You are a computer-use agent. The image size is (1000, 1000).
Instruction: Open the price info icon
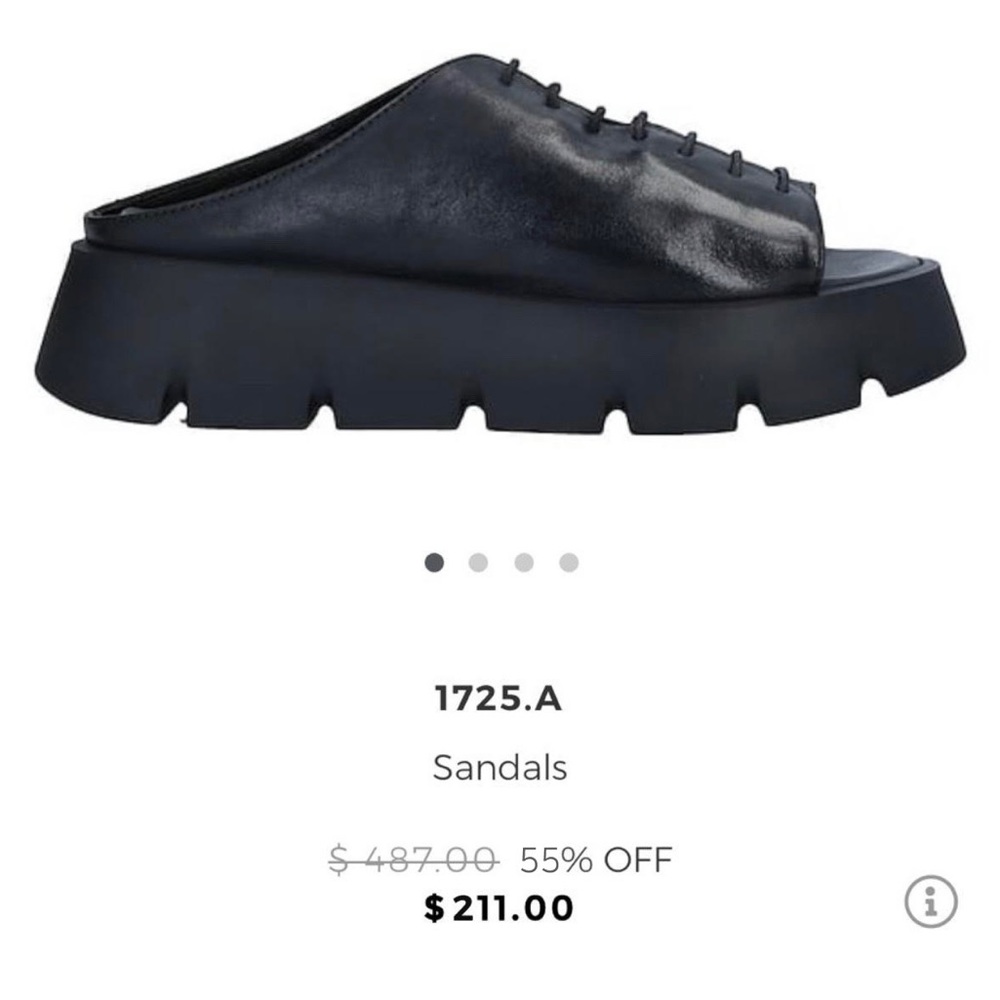(x=931, y=903)
